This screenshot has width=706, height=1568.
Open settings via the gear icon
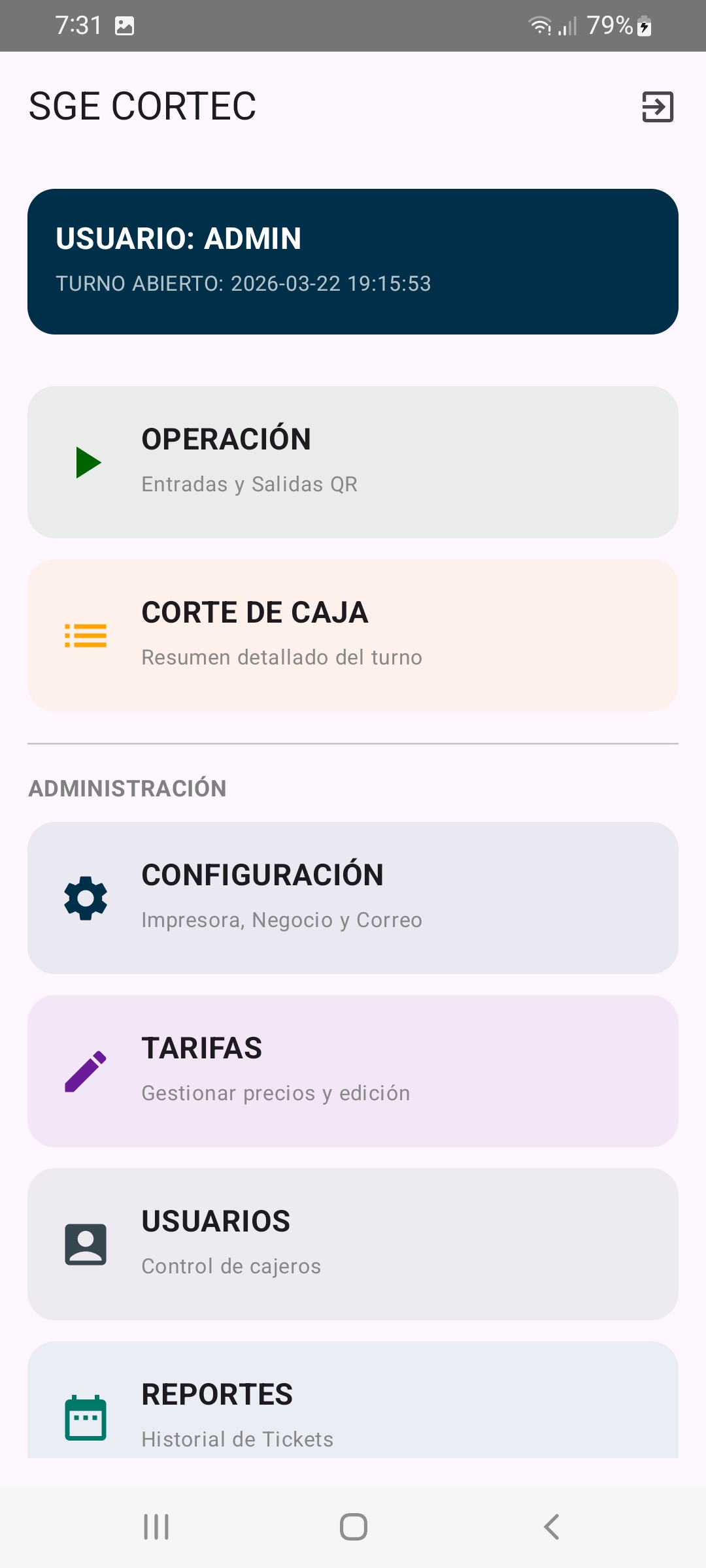(86, 898)
